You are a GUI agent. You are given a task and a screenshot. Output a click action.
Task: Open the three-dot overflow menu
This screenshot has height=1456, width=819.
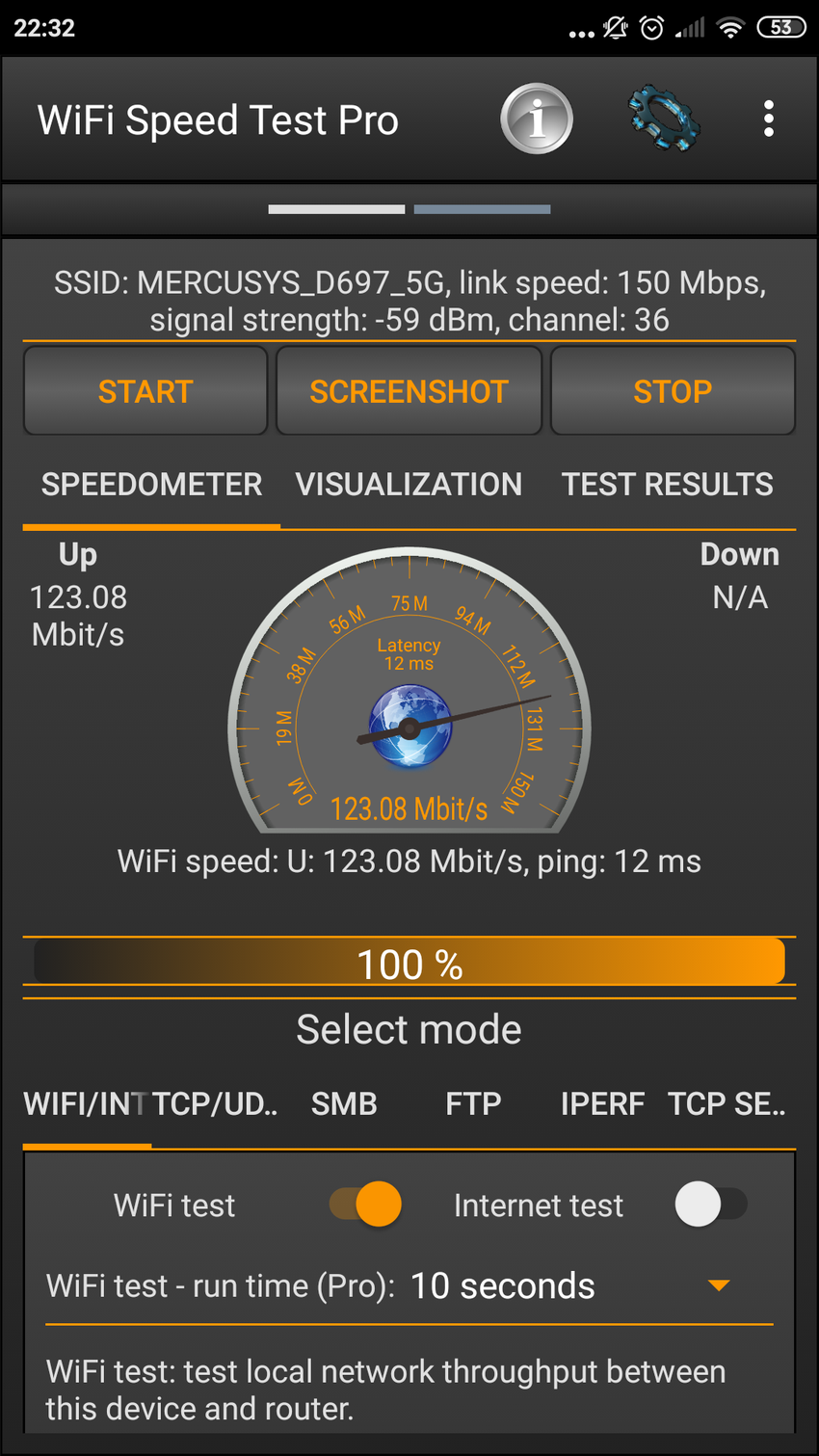click(768, 119)
